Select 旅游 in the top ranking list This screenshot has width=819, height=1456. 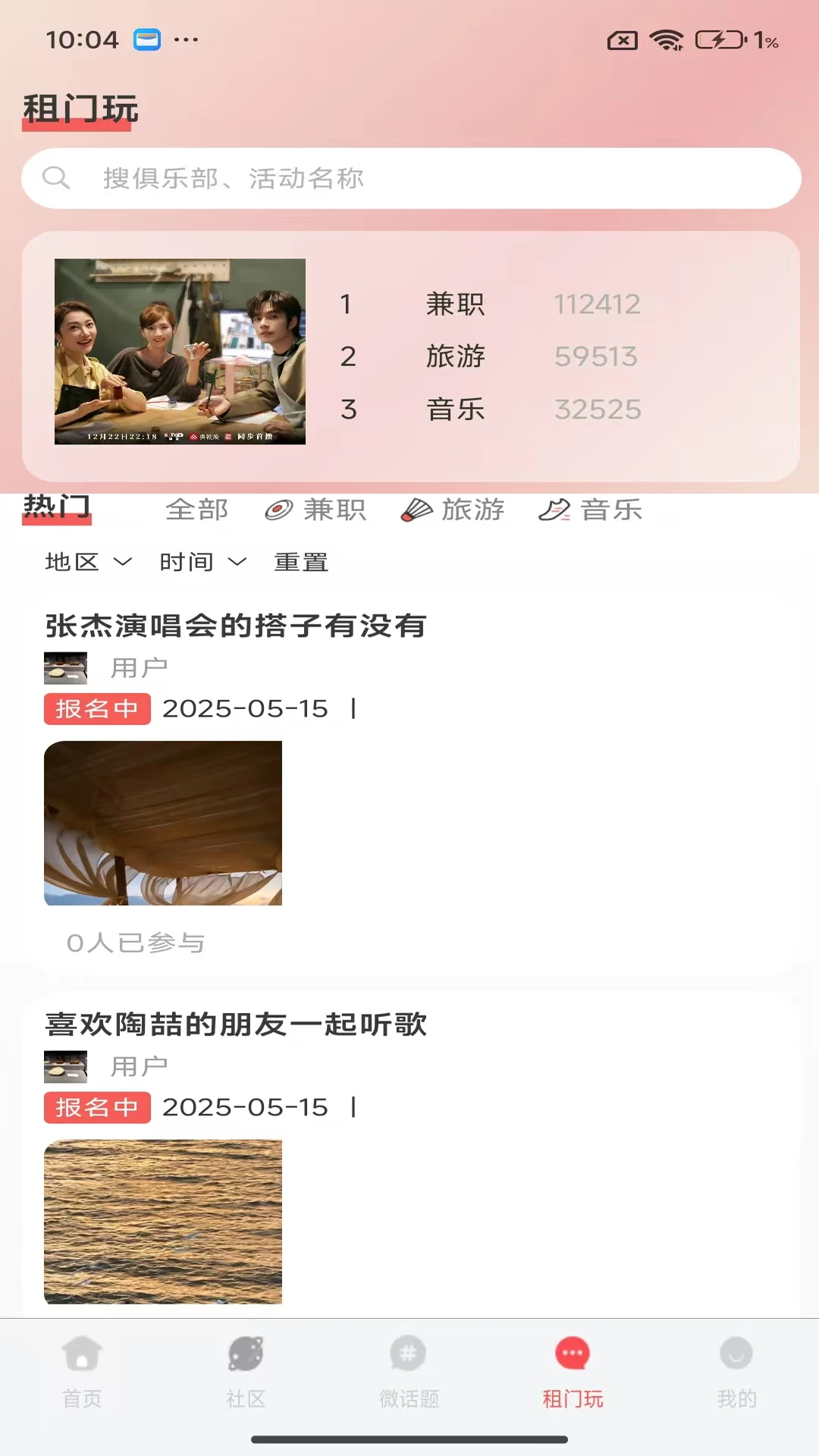[x=455, y=356]
